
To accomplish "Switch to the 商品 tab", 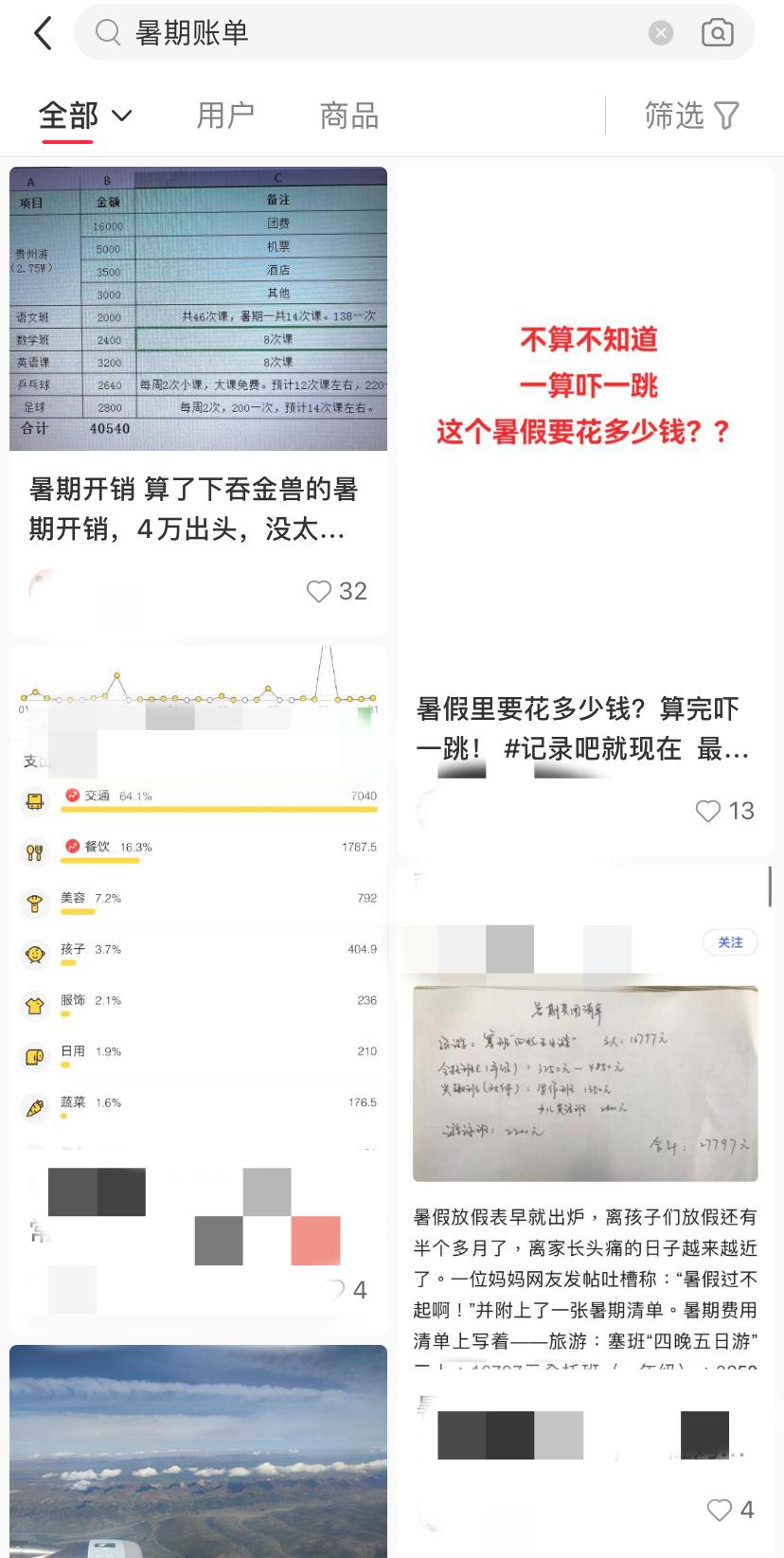I will (x=349, y=116).
